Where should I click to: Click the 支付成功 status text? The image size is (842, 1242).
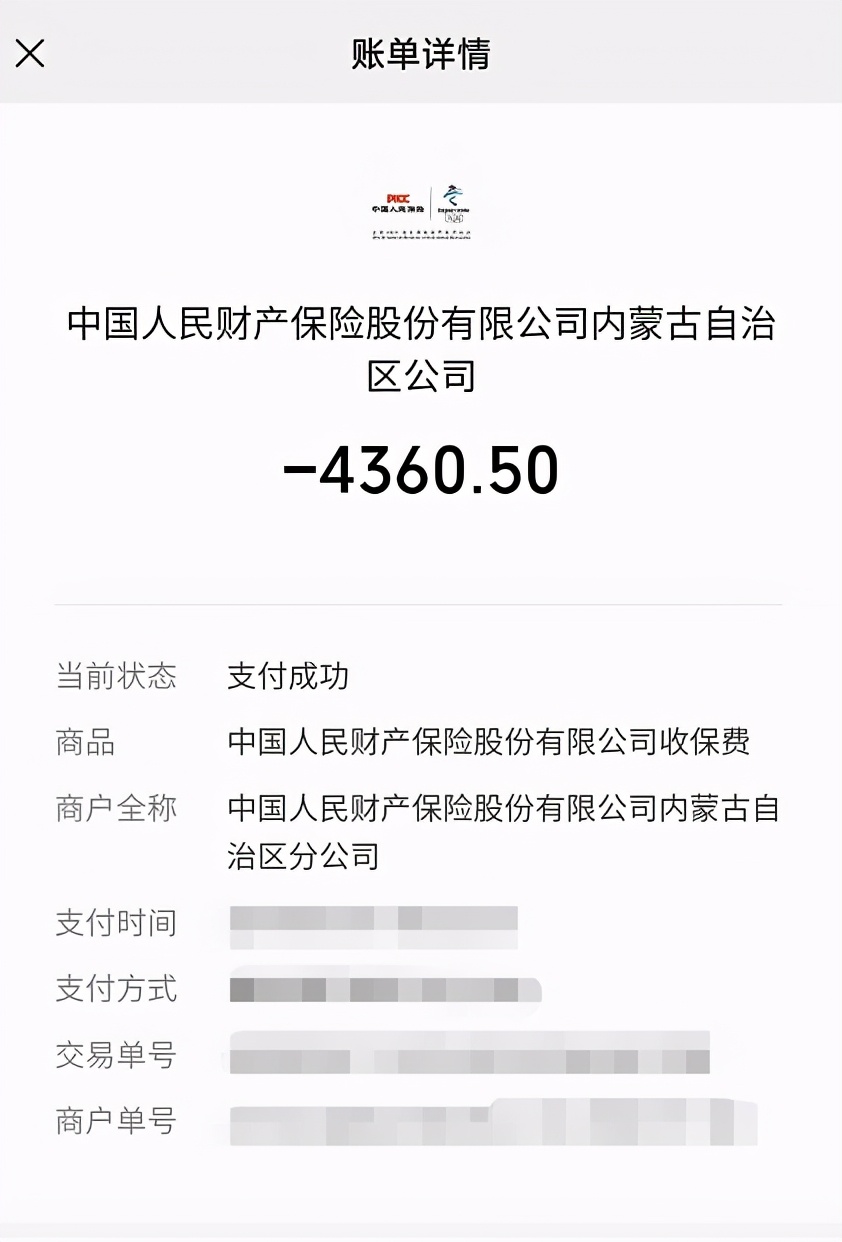289,677
